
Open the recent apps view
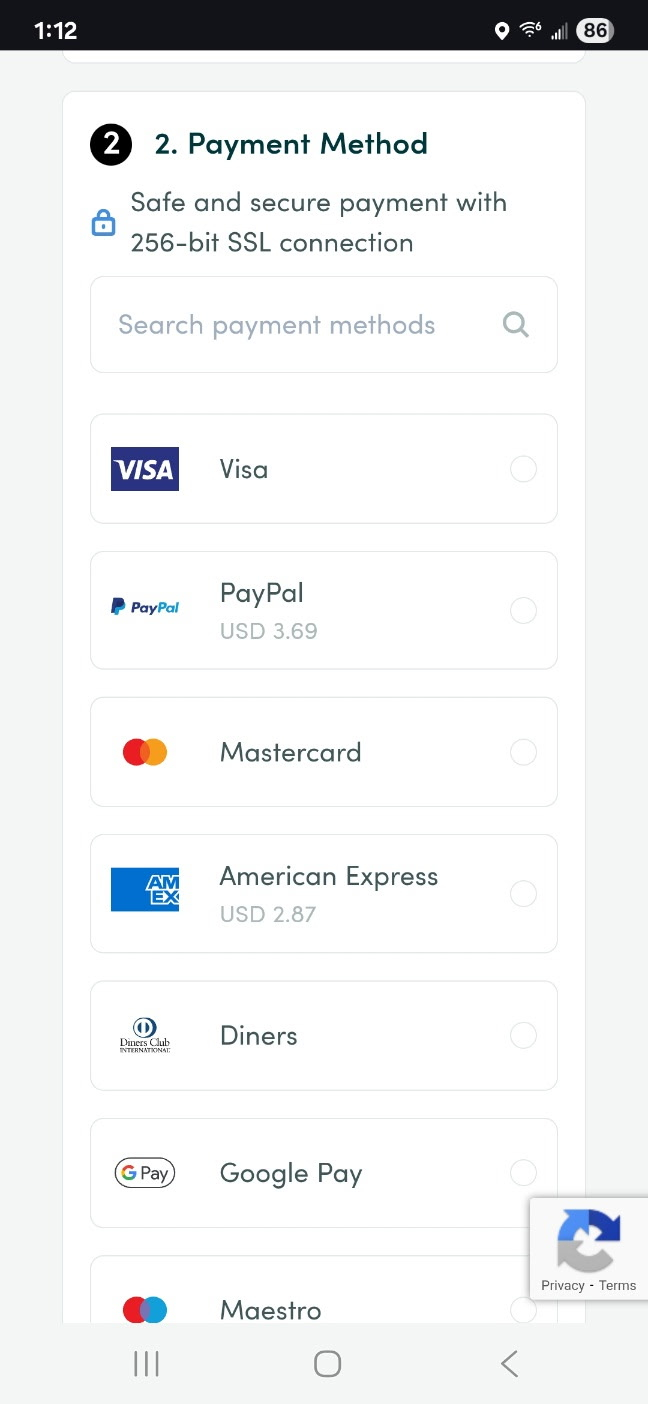pos(146,1363)
